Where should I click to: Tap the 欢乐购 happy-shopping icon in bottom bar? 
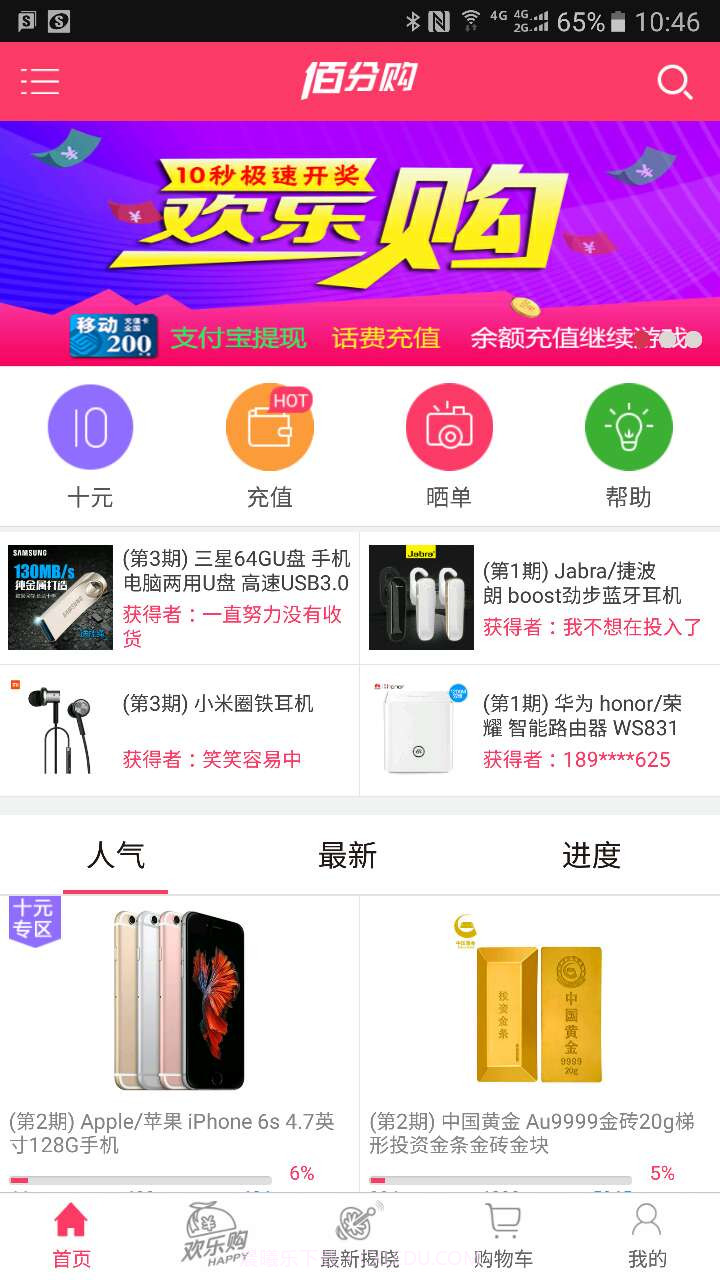pyautogui.click(x=215, y=1232)
